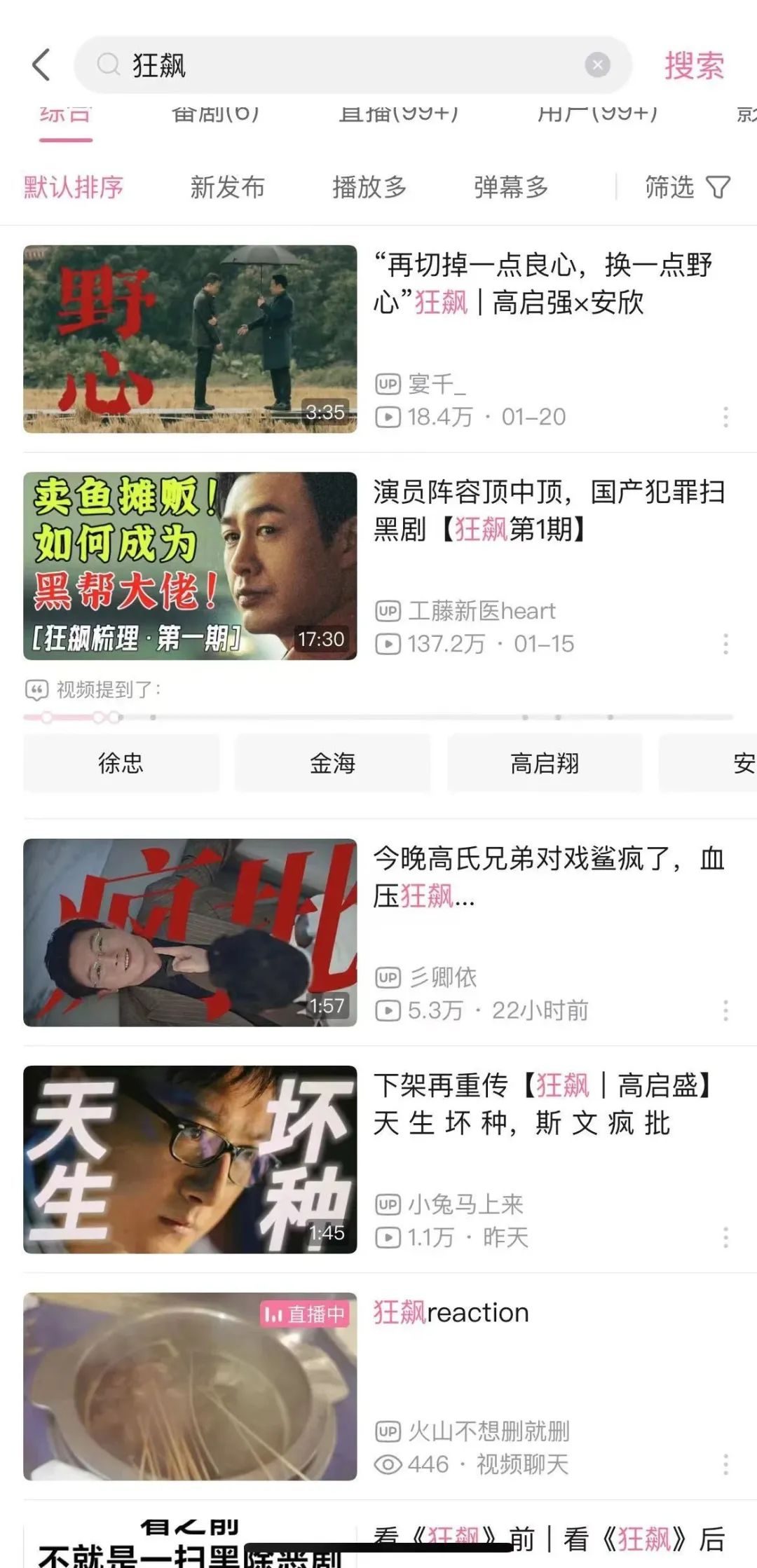The image size is (757, 1568).
Task: Select the 金海 mention chip
Action: [x=333, y=763]
